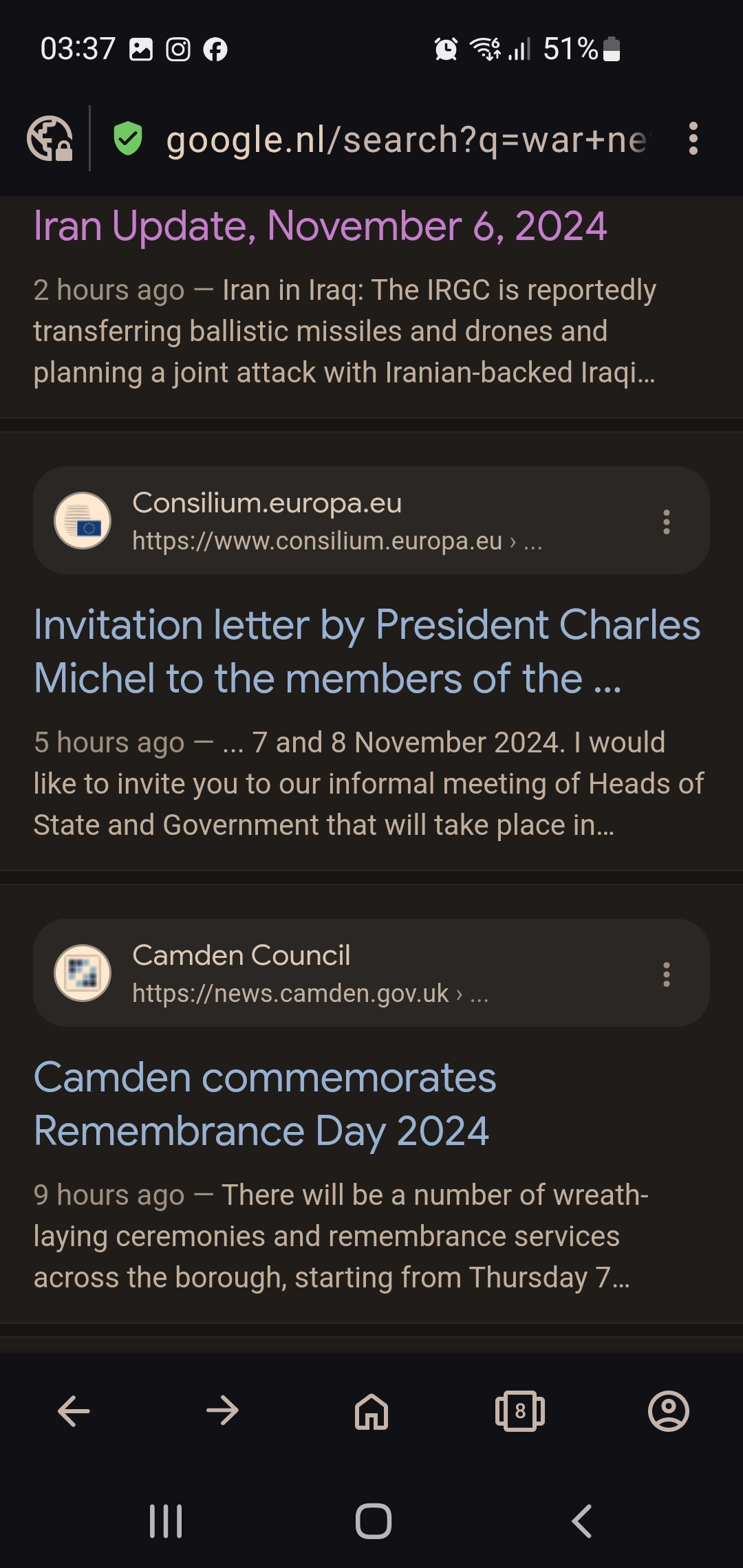This screenshot has width=743, height=1568.
Task: Tap the address bar showing google.nl/search
Action: point(406,140)
